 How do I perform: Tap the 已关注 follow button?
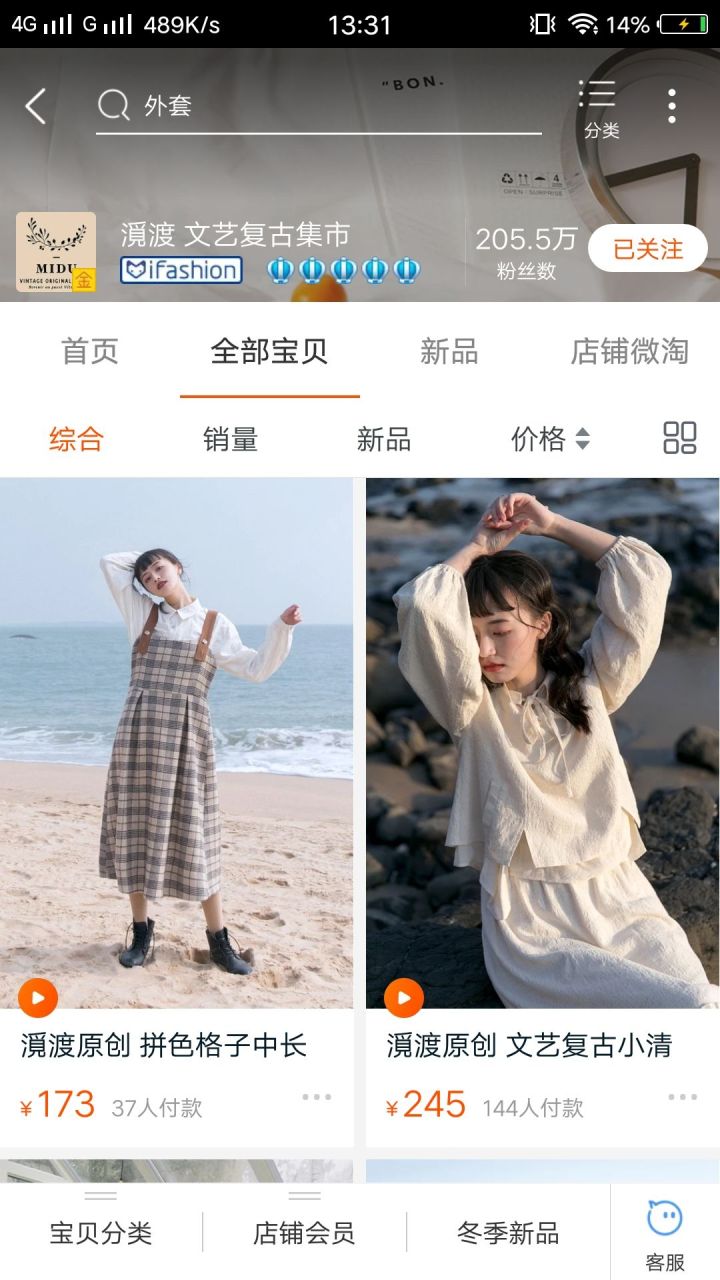[x=647, y=249]
